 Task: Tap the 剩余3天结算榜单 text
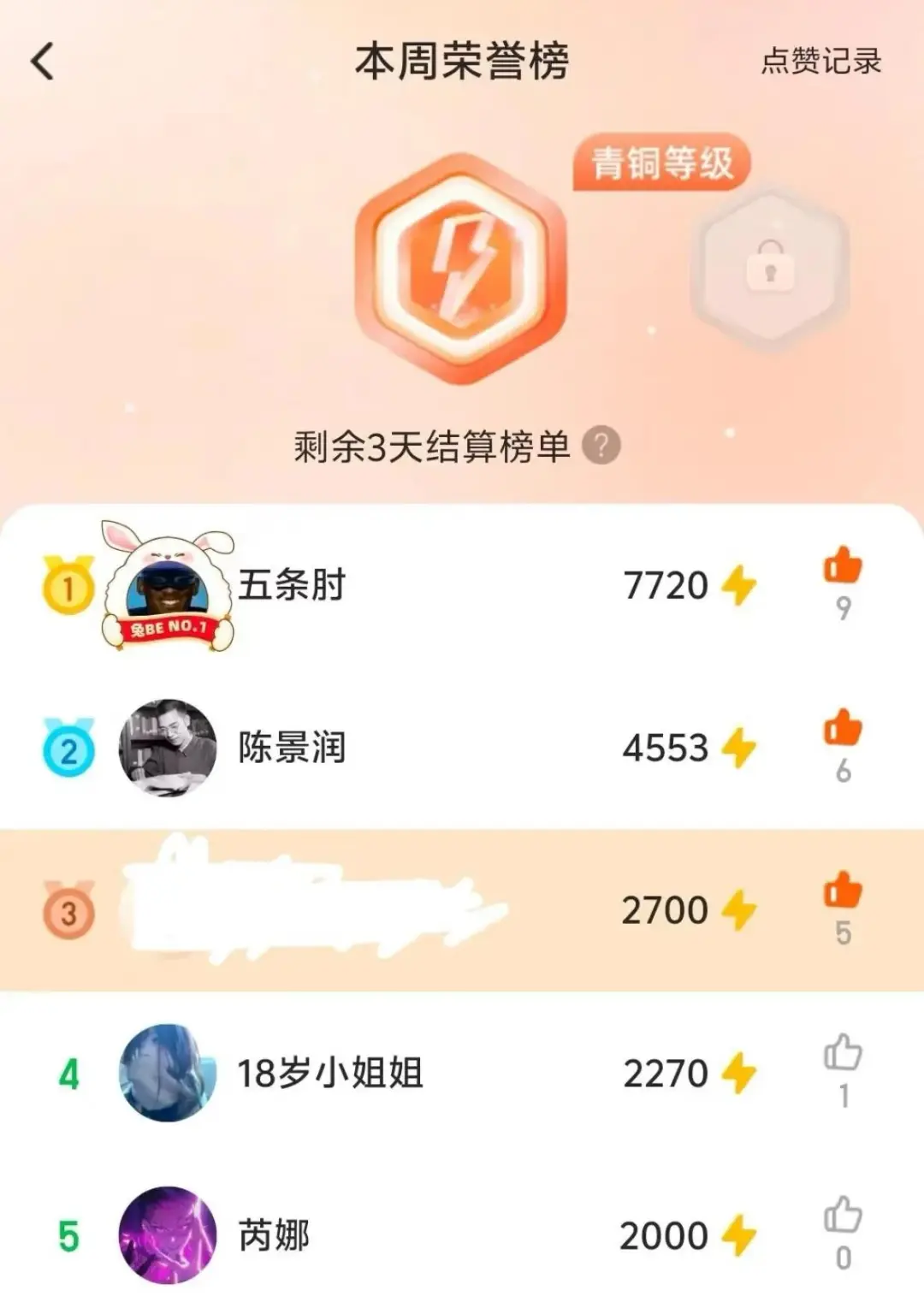click(x=432, y=444)
